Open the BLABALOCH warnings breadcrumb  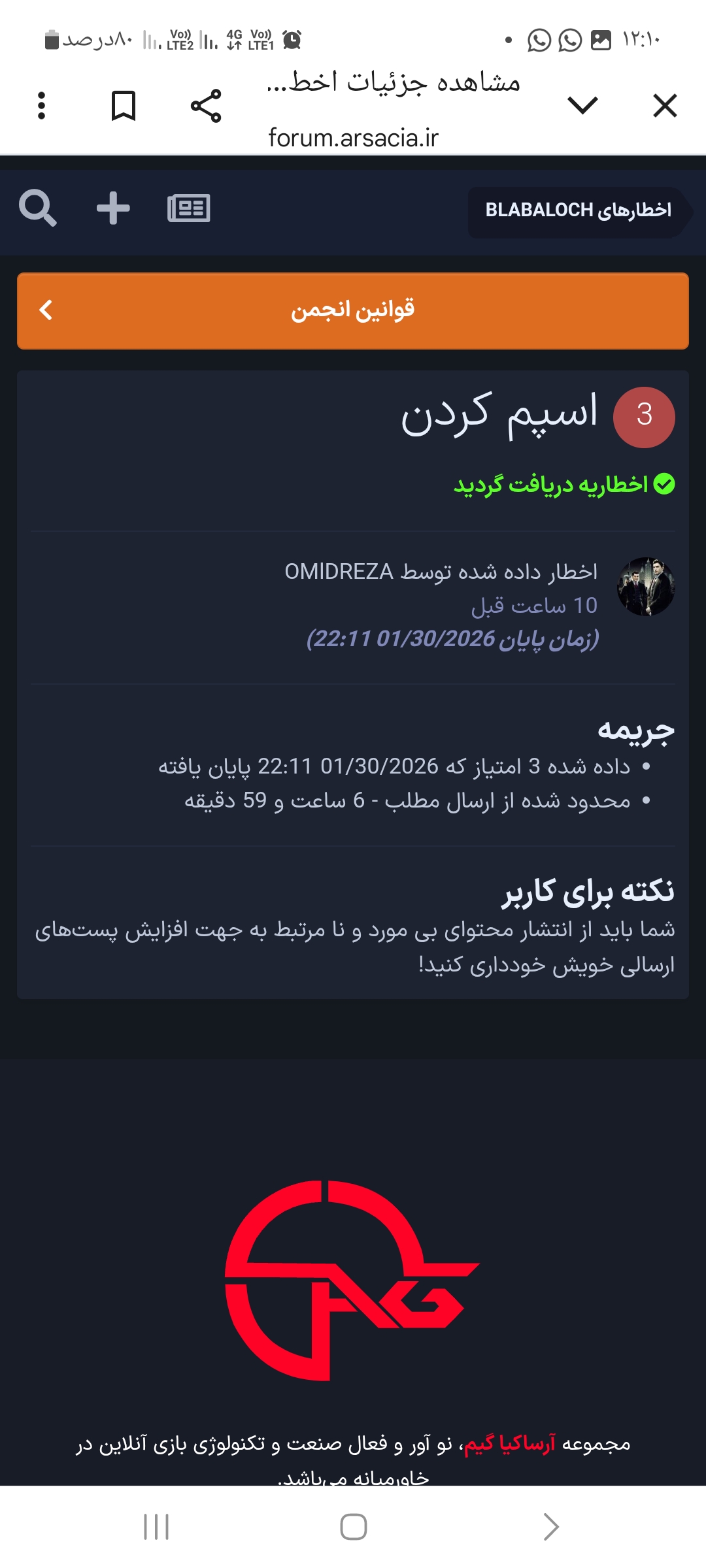click(x=578, y=210)
